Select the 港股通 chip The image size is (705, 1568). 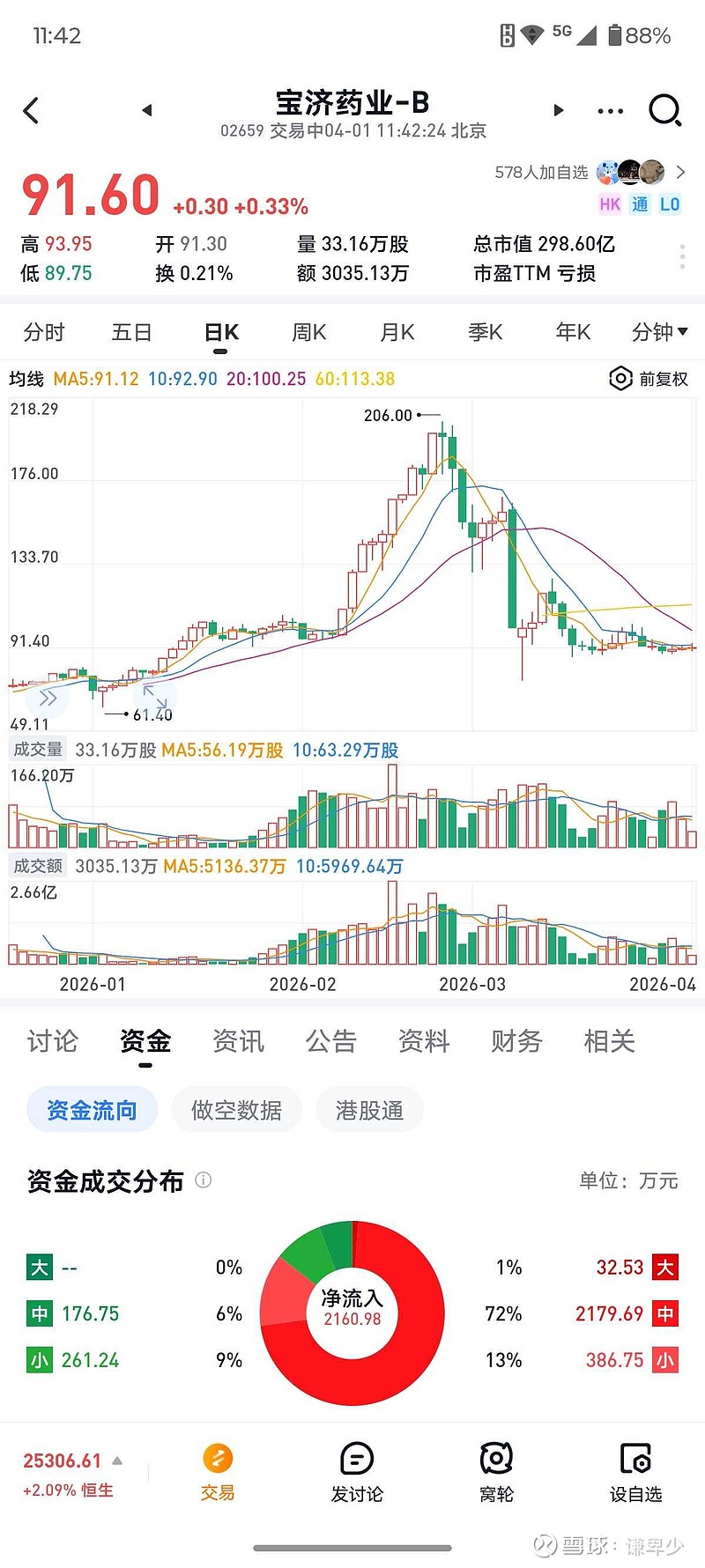click(369, 1110)
